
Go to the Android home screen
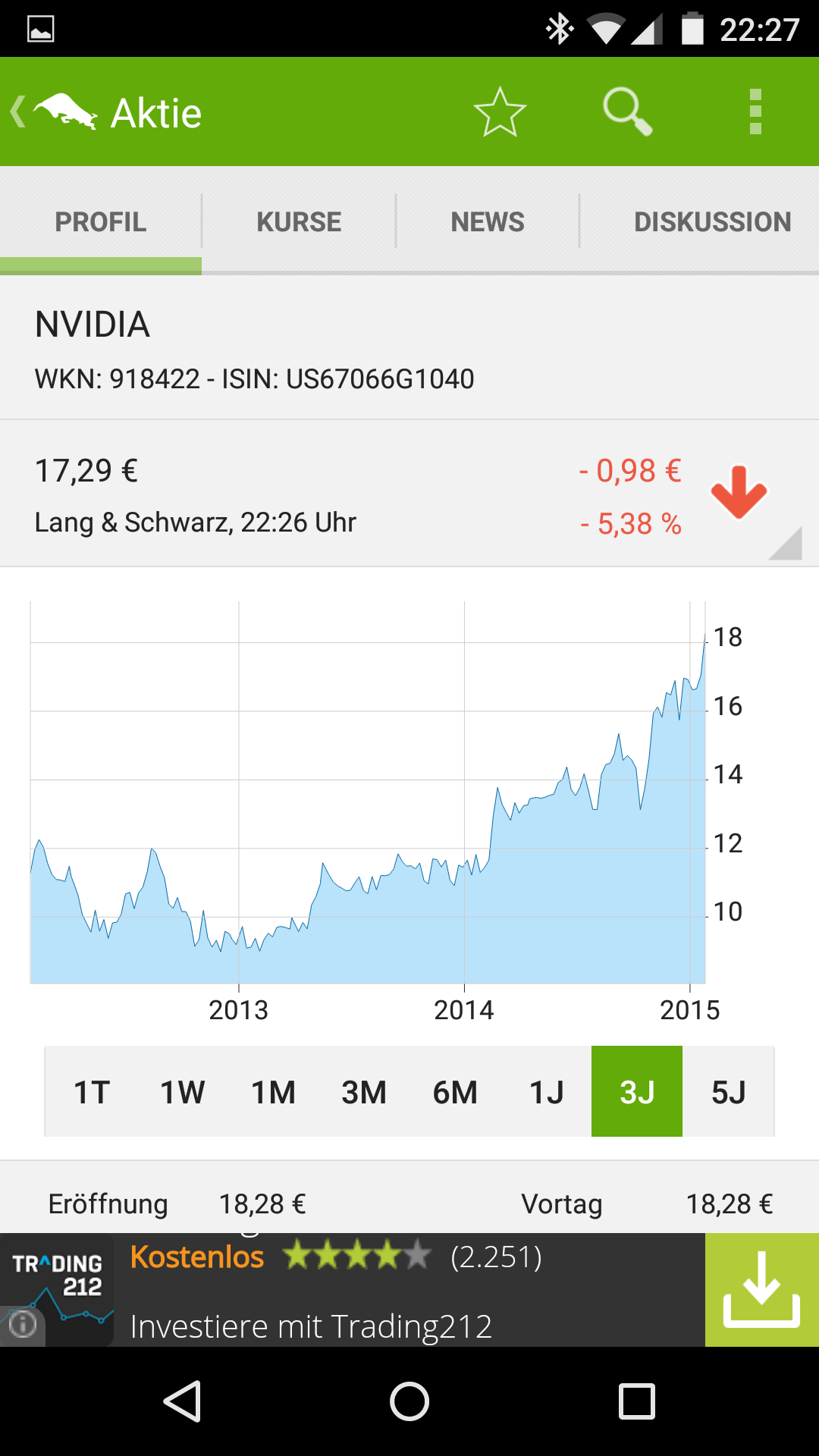coord(409,1401)
